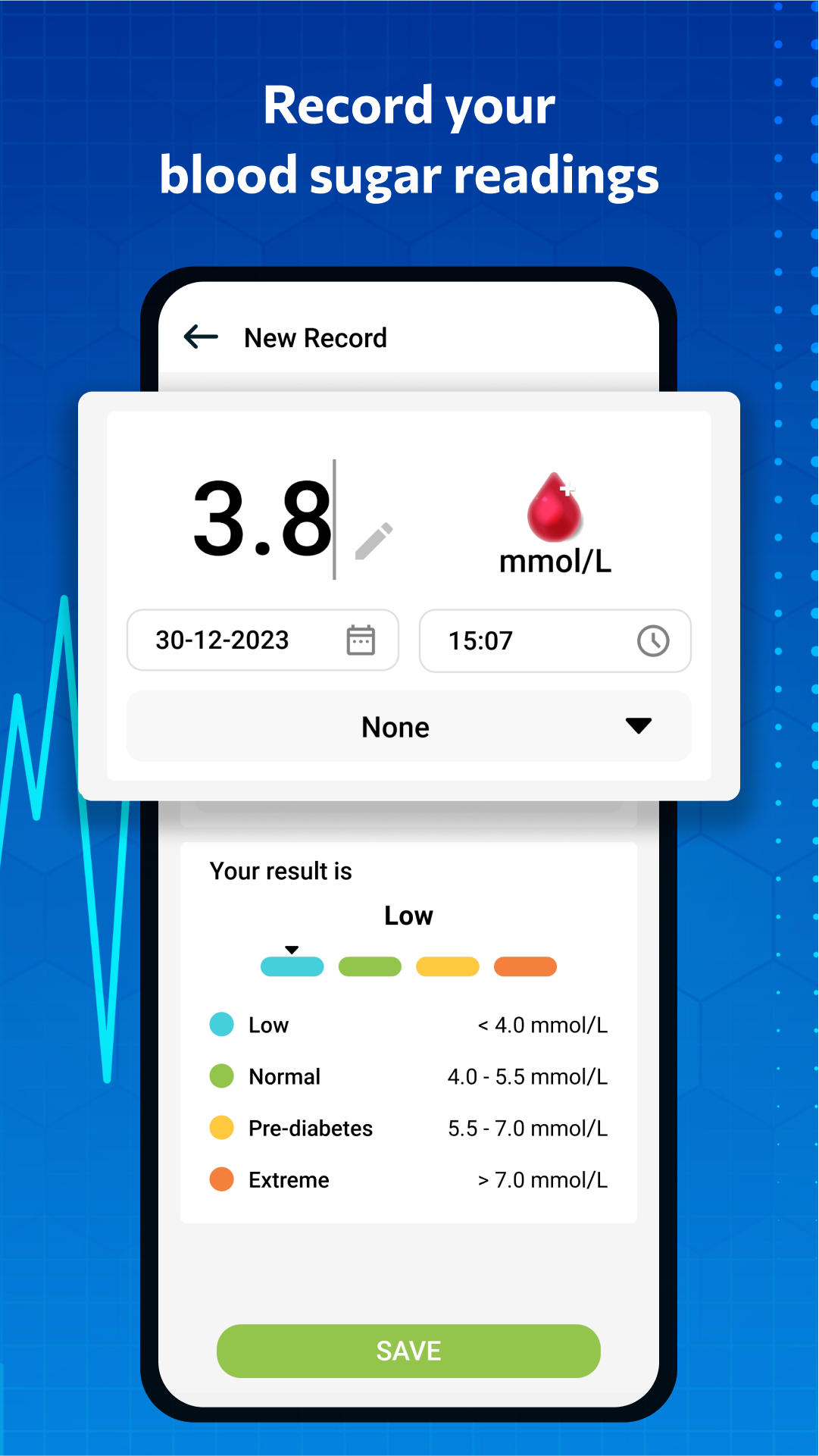This screenshot has width=819, height=1456.
Task: Click the Extreme legend dot
Action: coord(220,1179)
